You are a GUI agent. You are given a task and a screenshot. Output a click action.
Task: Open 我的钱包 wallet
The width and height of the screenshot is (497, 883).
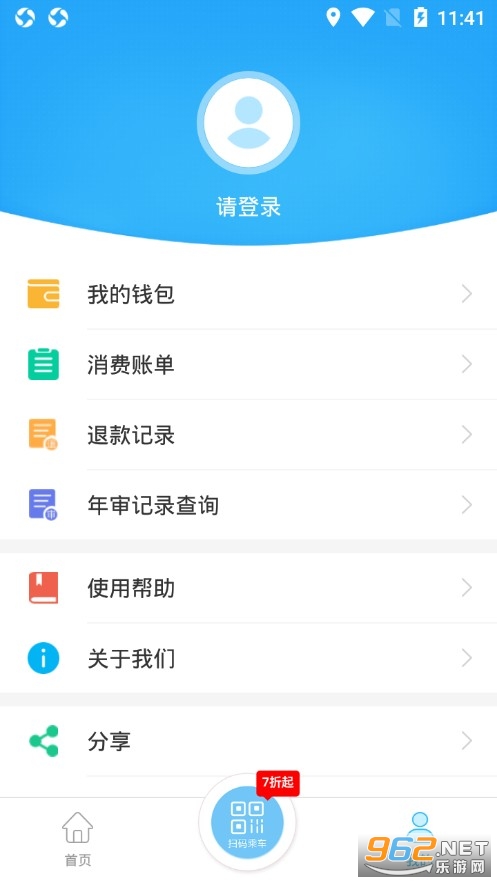(x=248, y=294)
